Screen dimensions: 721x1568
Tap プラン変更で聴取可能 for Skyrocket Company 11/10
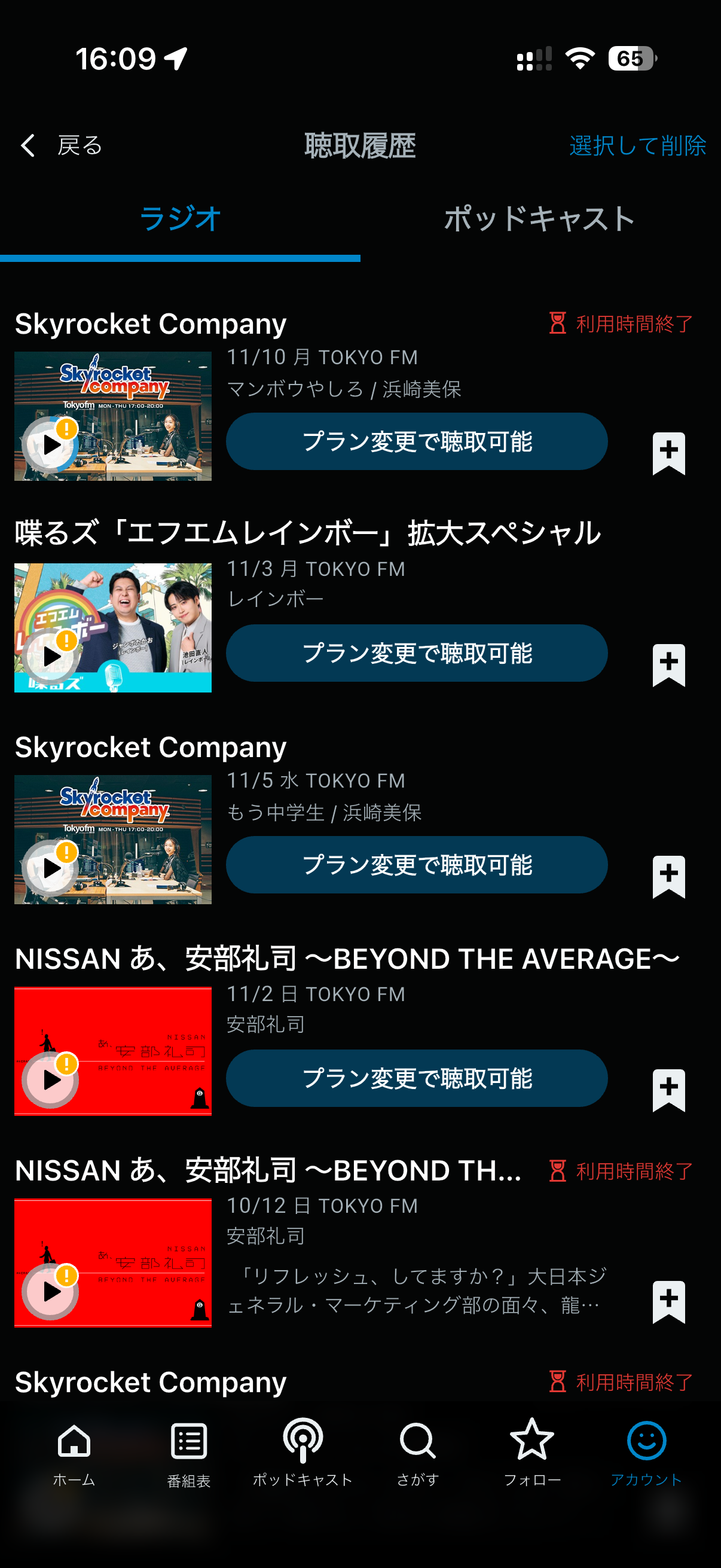tap(417, 441)
